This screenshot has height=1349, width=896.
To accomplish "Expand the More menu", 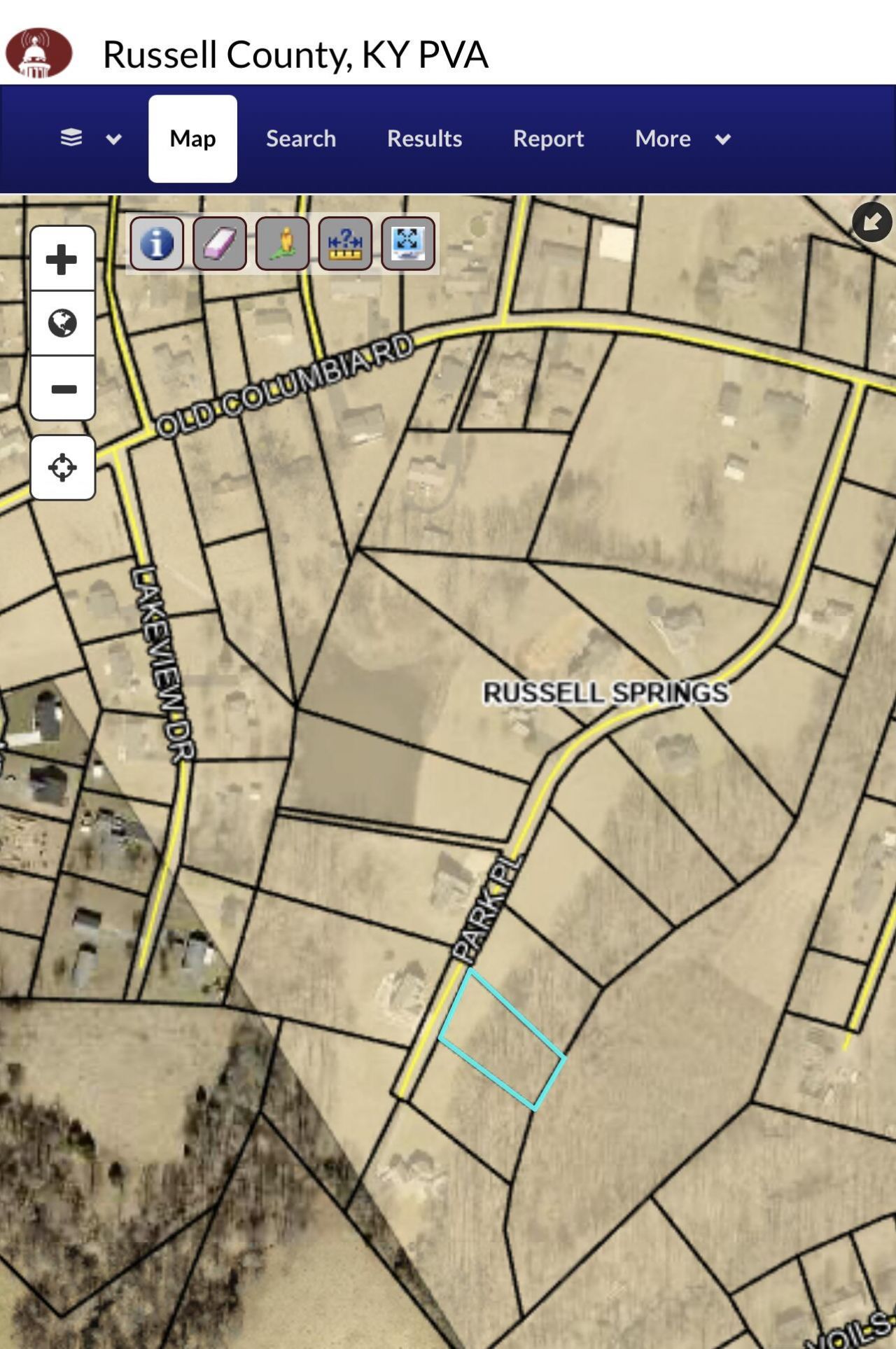I will tap(682, 139).
